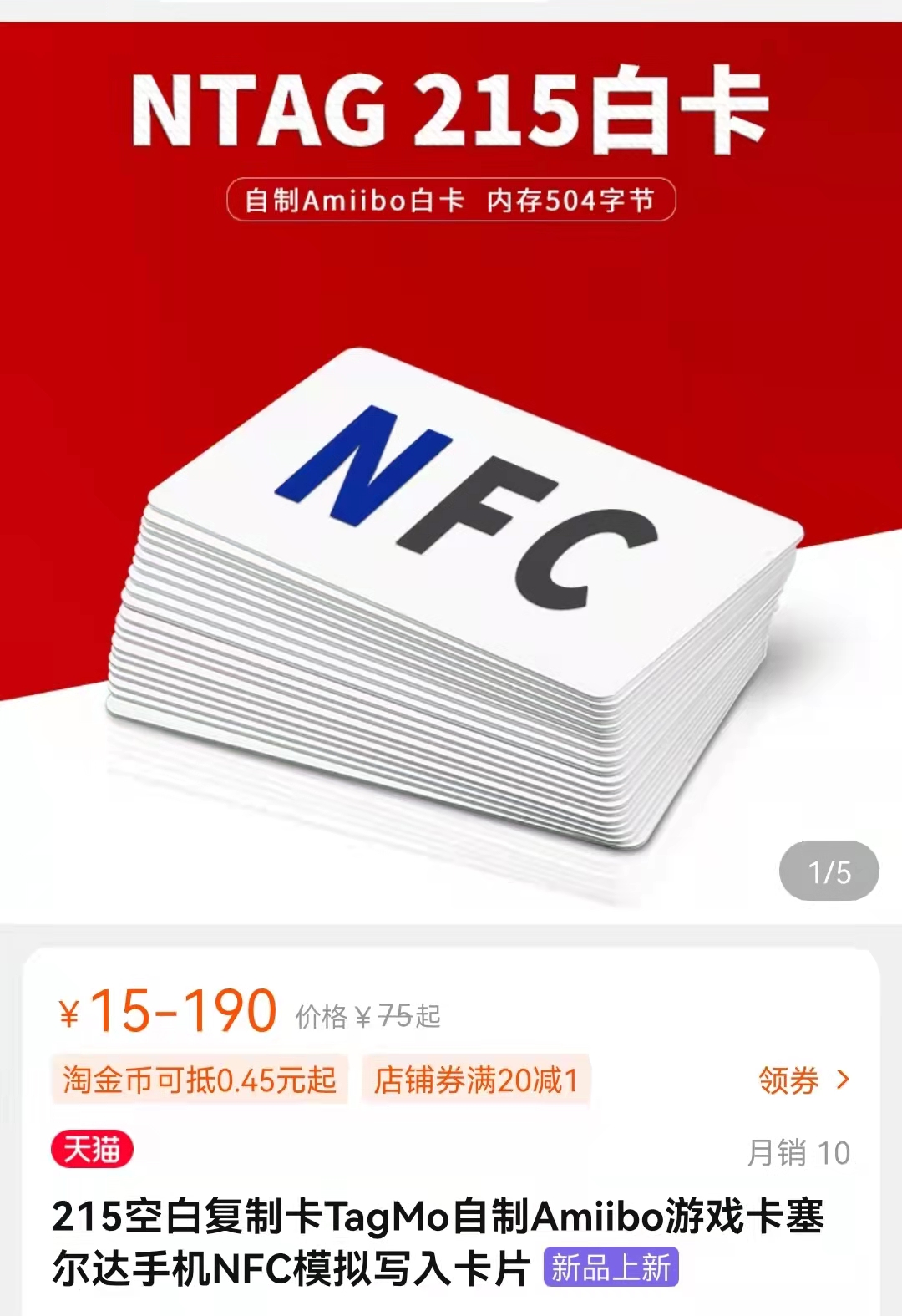Select the 店铺券满20减1 coupon tag
The height and width of the screenshot is (1316, 902).
pyautogui.click(x=476, y=1080)
